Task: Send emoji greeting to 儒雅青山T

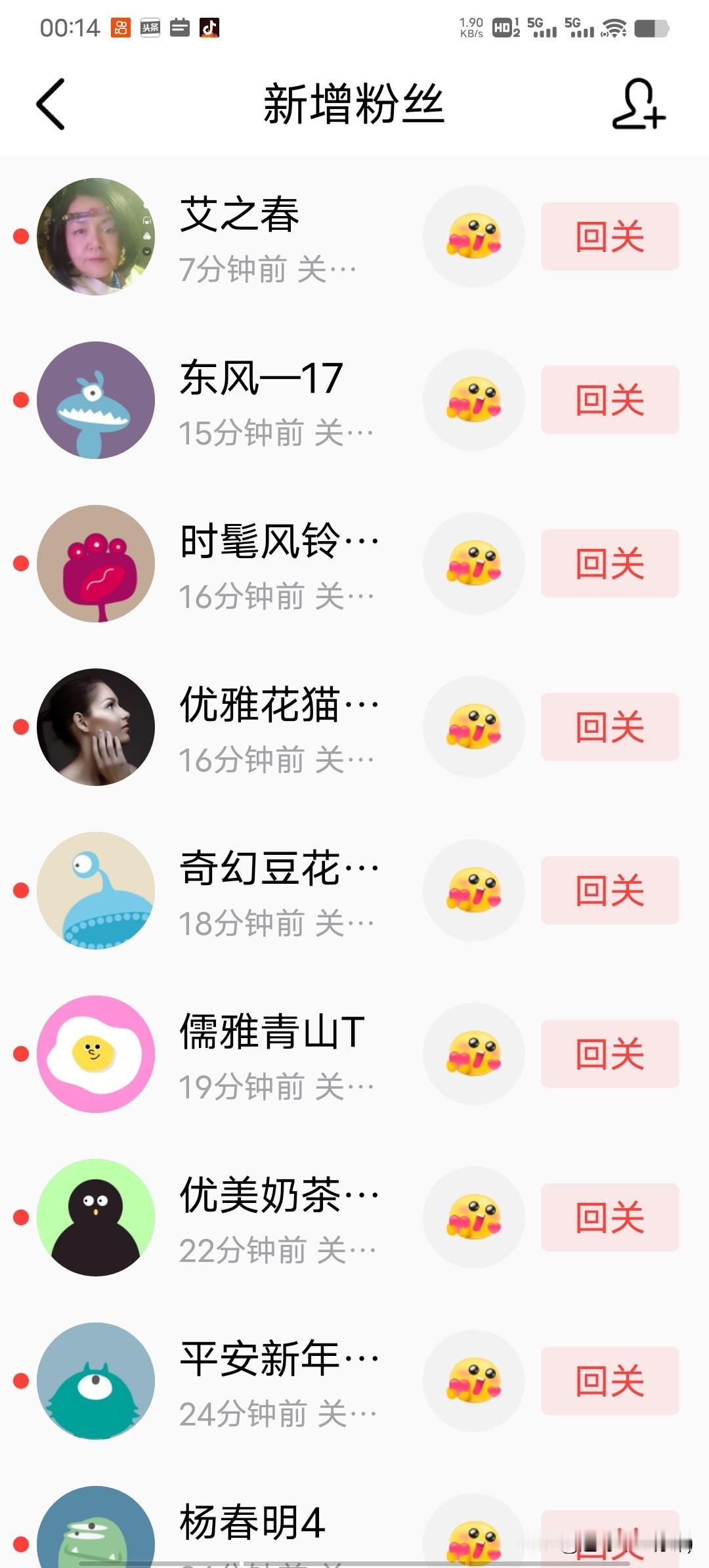Action: pos(473,1054)
